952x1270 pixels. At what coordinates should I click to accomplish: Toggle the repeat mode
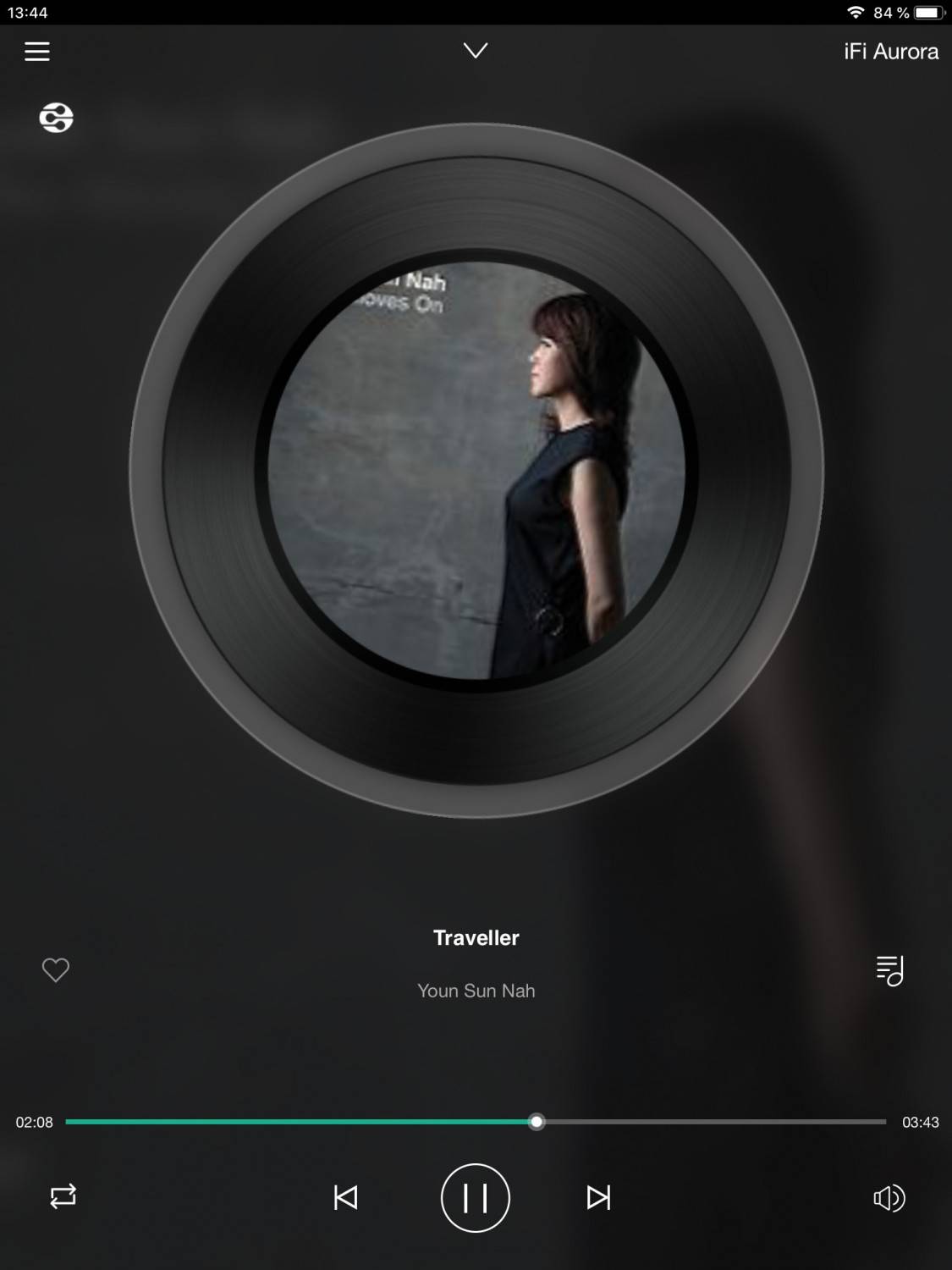point(63,1196)
